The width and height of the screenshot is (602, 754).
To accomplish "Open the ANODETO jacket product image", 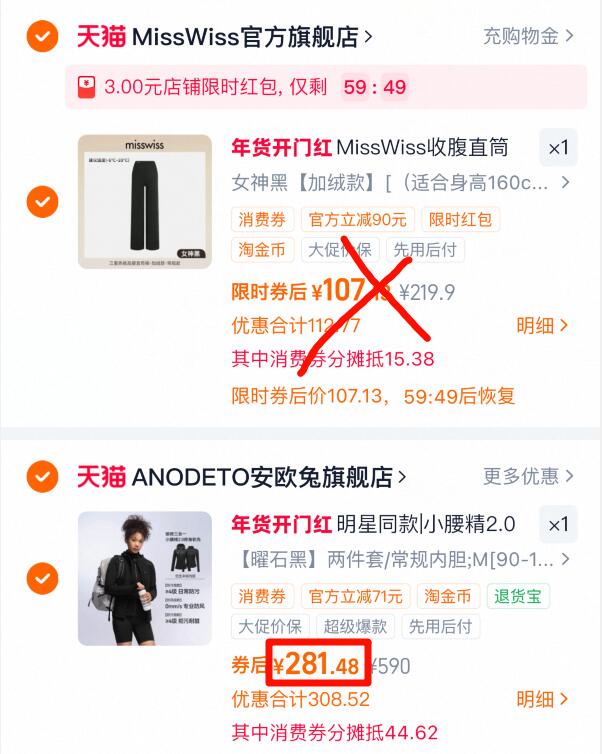I will [145, 578].
